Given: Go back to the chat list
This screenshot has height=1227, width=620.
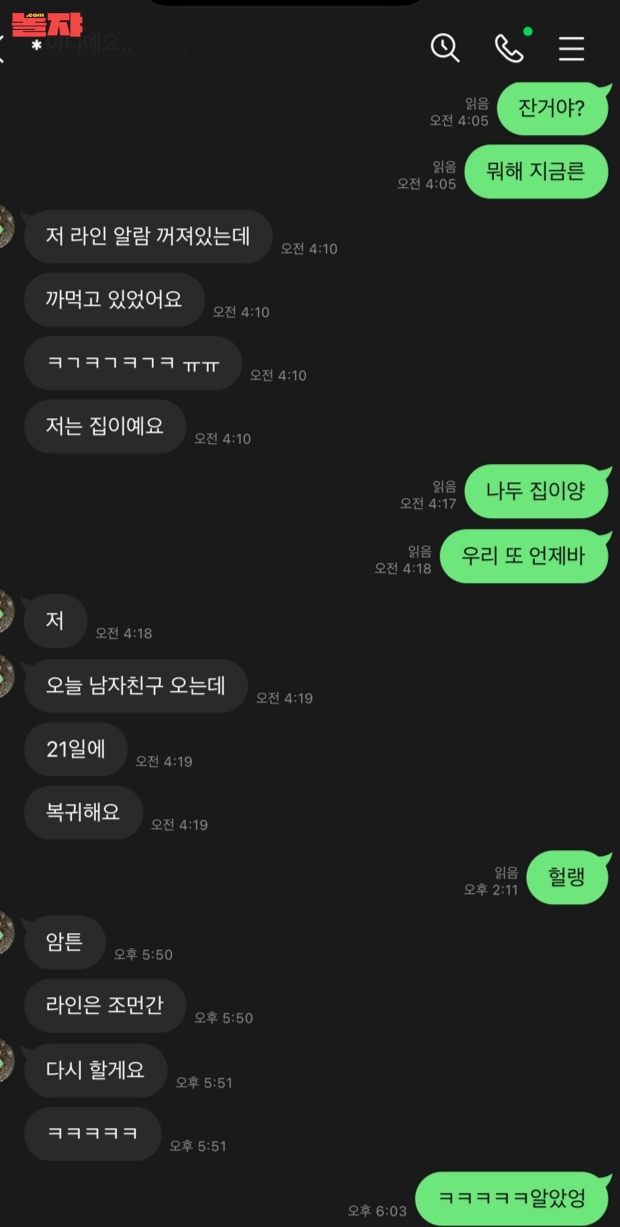Looking at the screenshot, I should point(4,47).
